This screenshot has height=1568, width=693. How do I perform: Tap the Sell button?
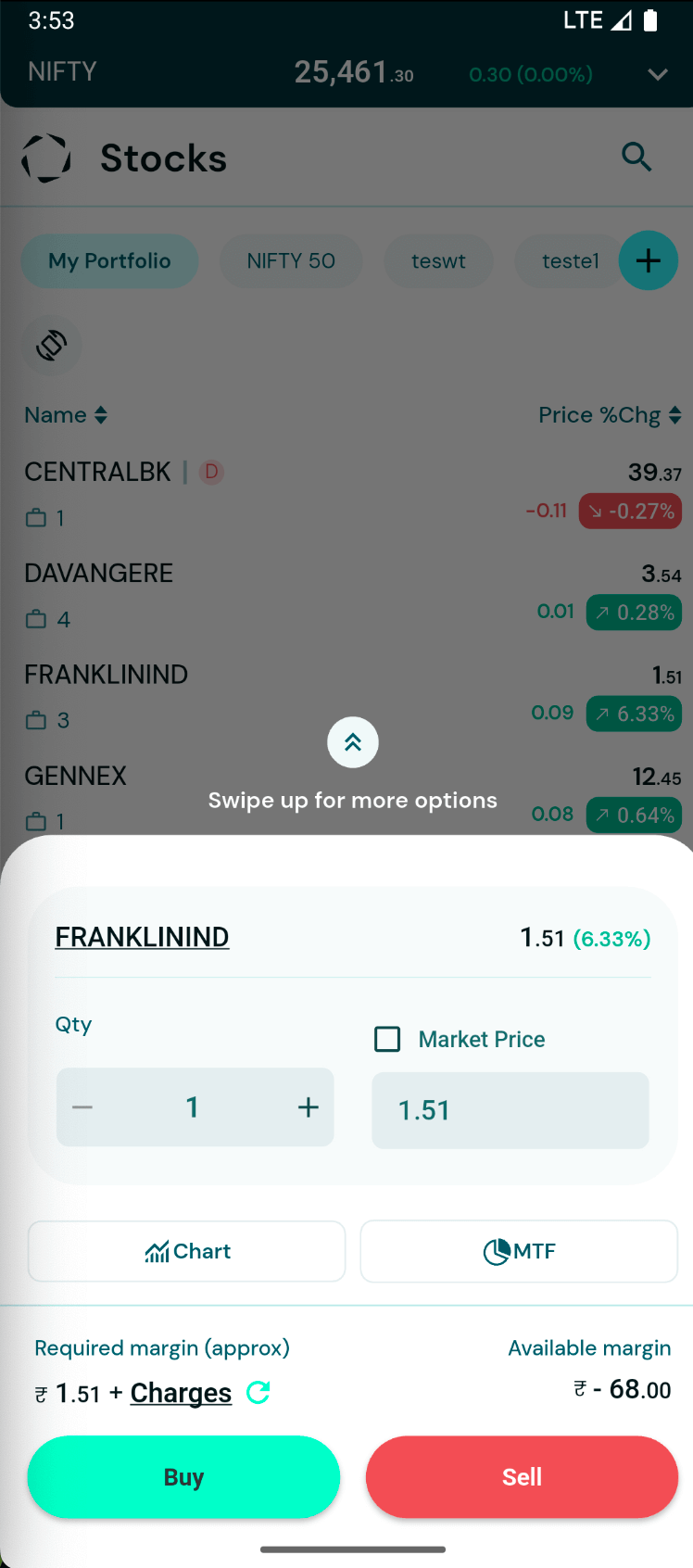point(522,1476)
